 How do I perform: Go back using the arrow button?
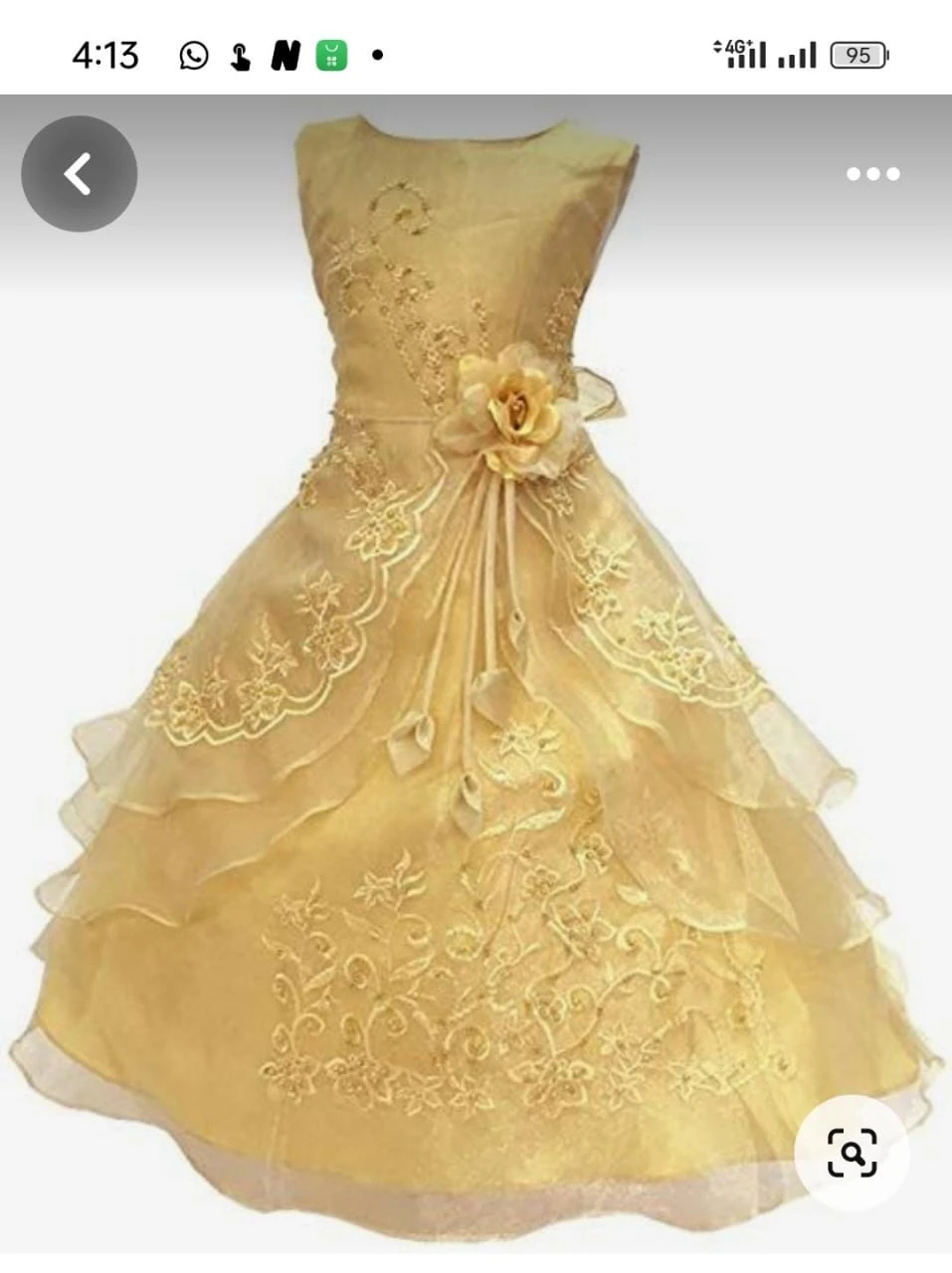tap(79, 174)
